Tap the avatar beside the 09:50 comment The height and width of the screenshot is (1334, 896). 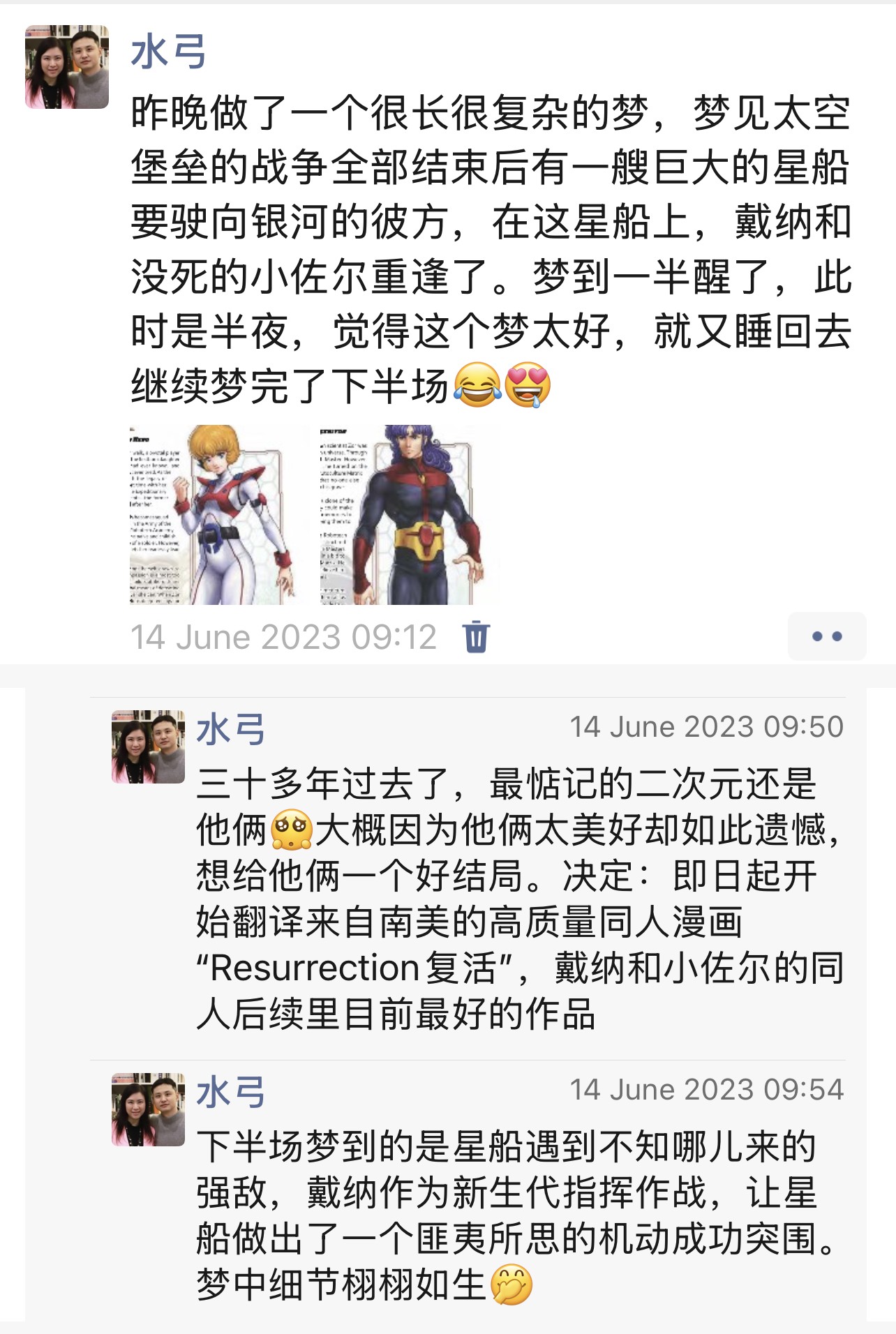pyautogui.click(x=148, y=747)
